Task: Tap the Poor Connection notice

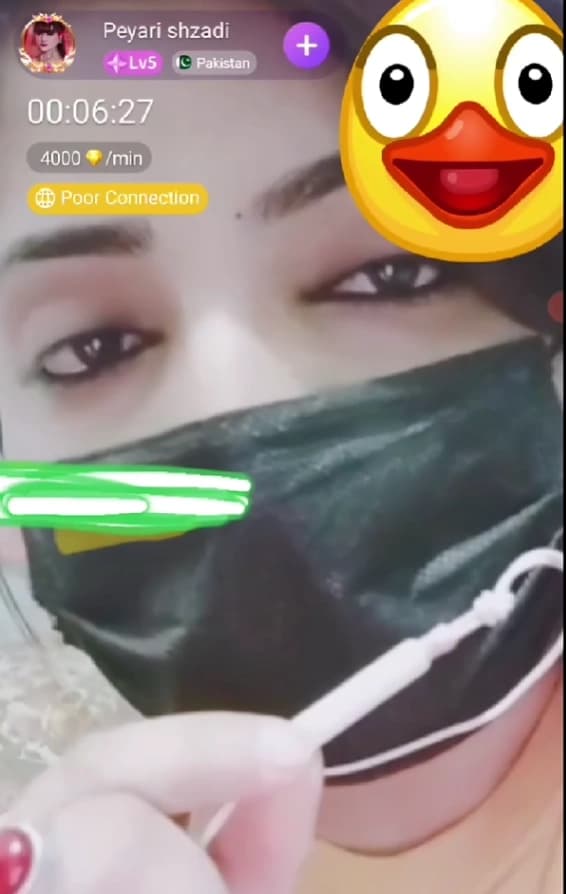Action: 117,198
